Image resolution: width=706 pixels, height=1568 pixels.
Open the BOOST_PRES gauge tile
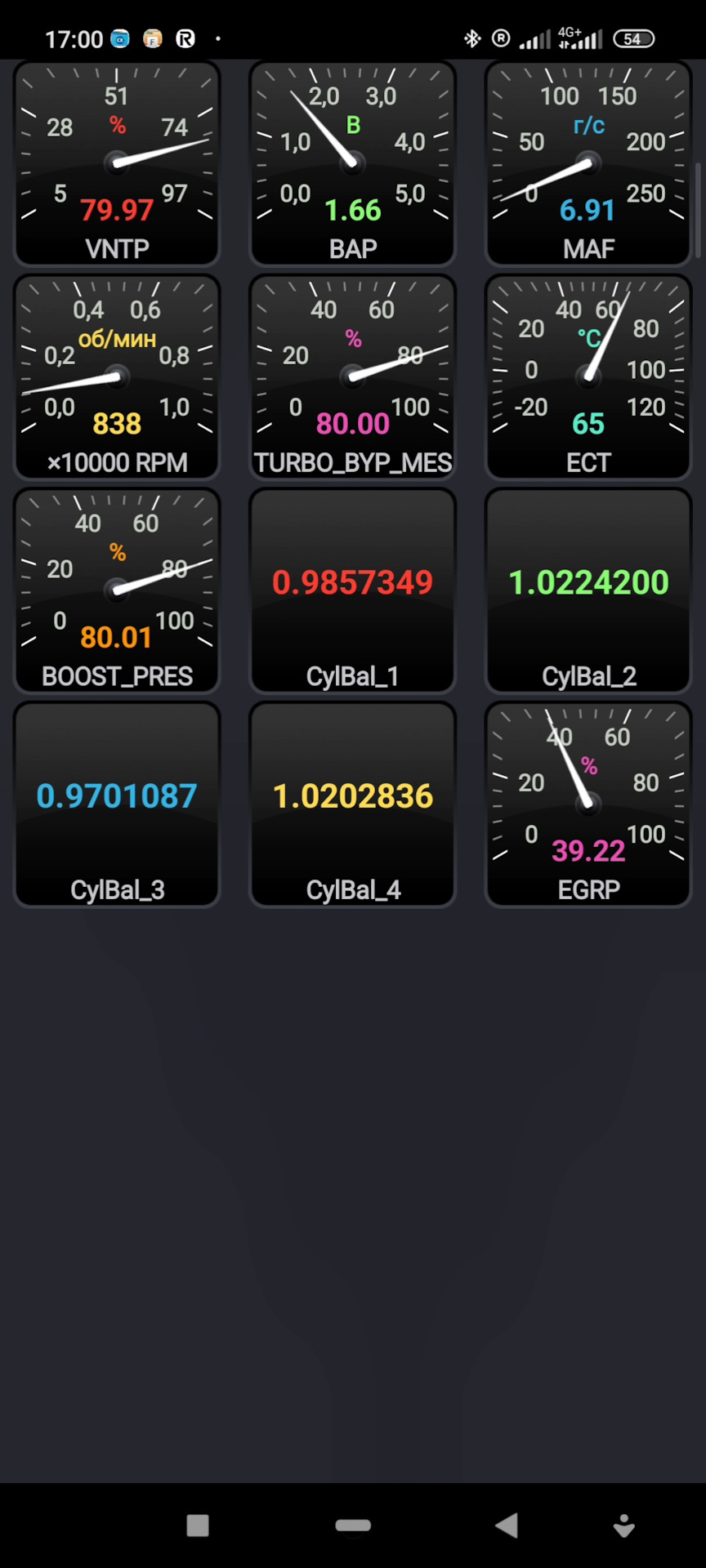tap(117, 590)
